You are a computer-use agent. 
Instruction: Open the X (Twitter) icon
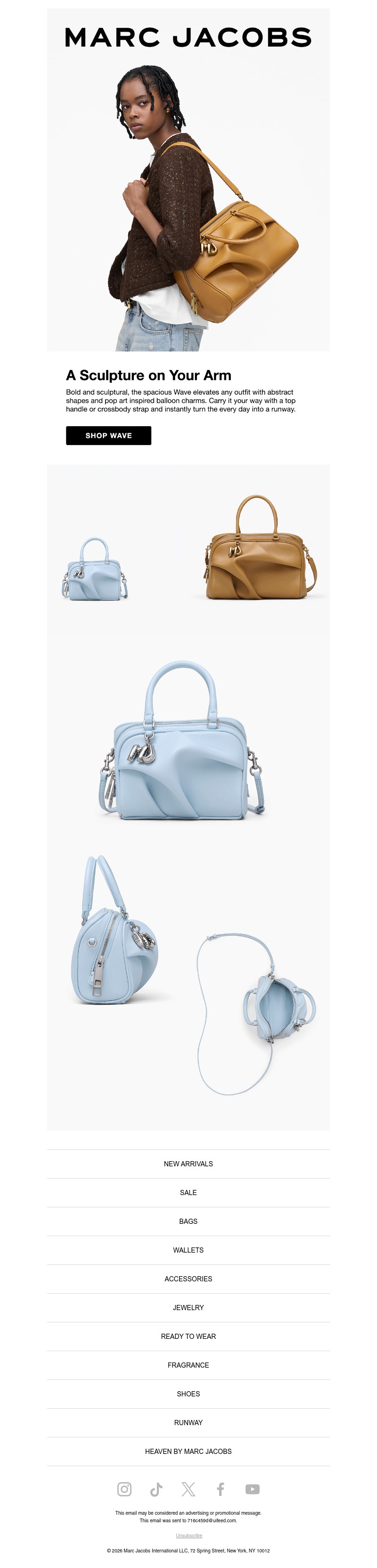point(188,1489)
